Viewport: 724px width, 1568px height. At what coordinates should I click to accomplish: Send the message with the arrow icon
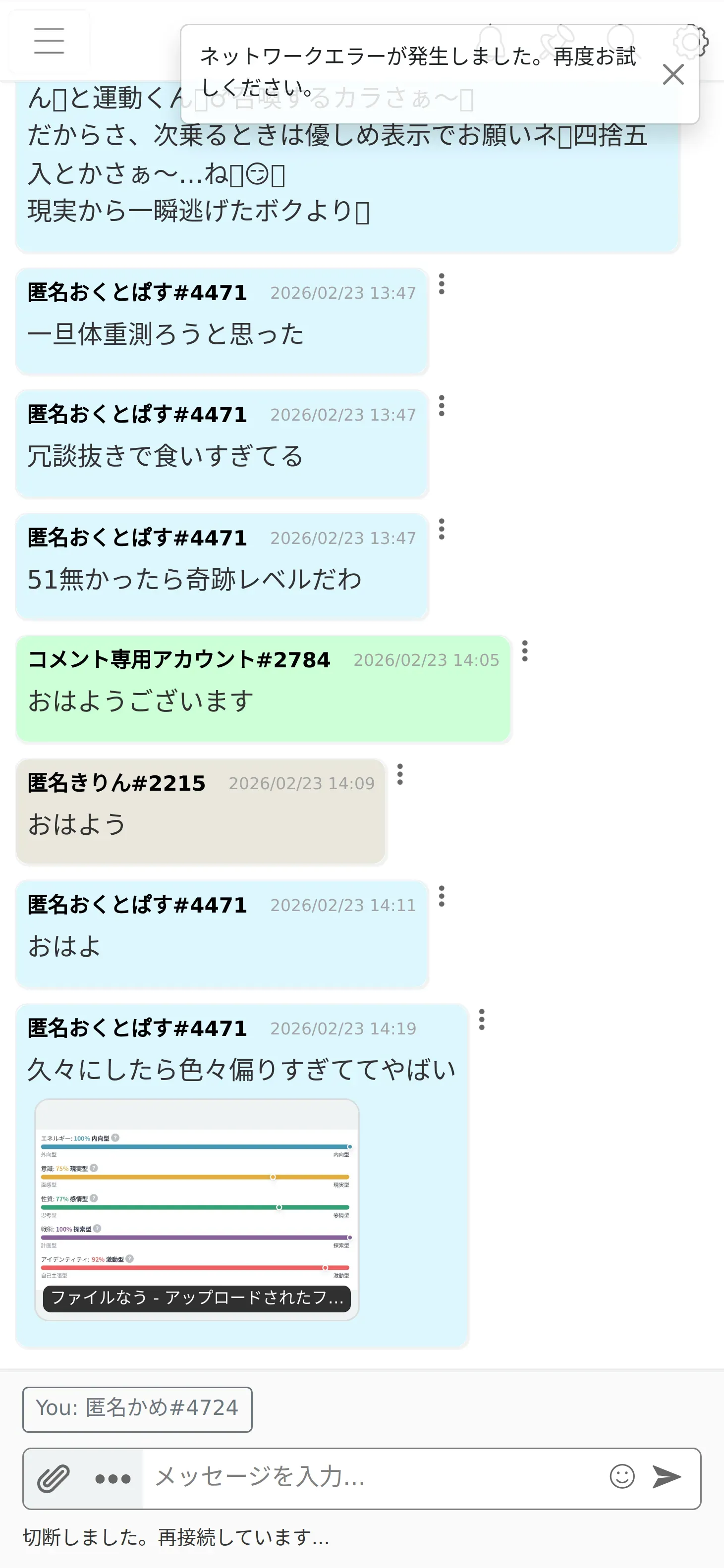(667, 1477)
